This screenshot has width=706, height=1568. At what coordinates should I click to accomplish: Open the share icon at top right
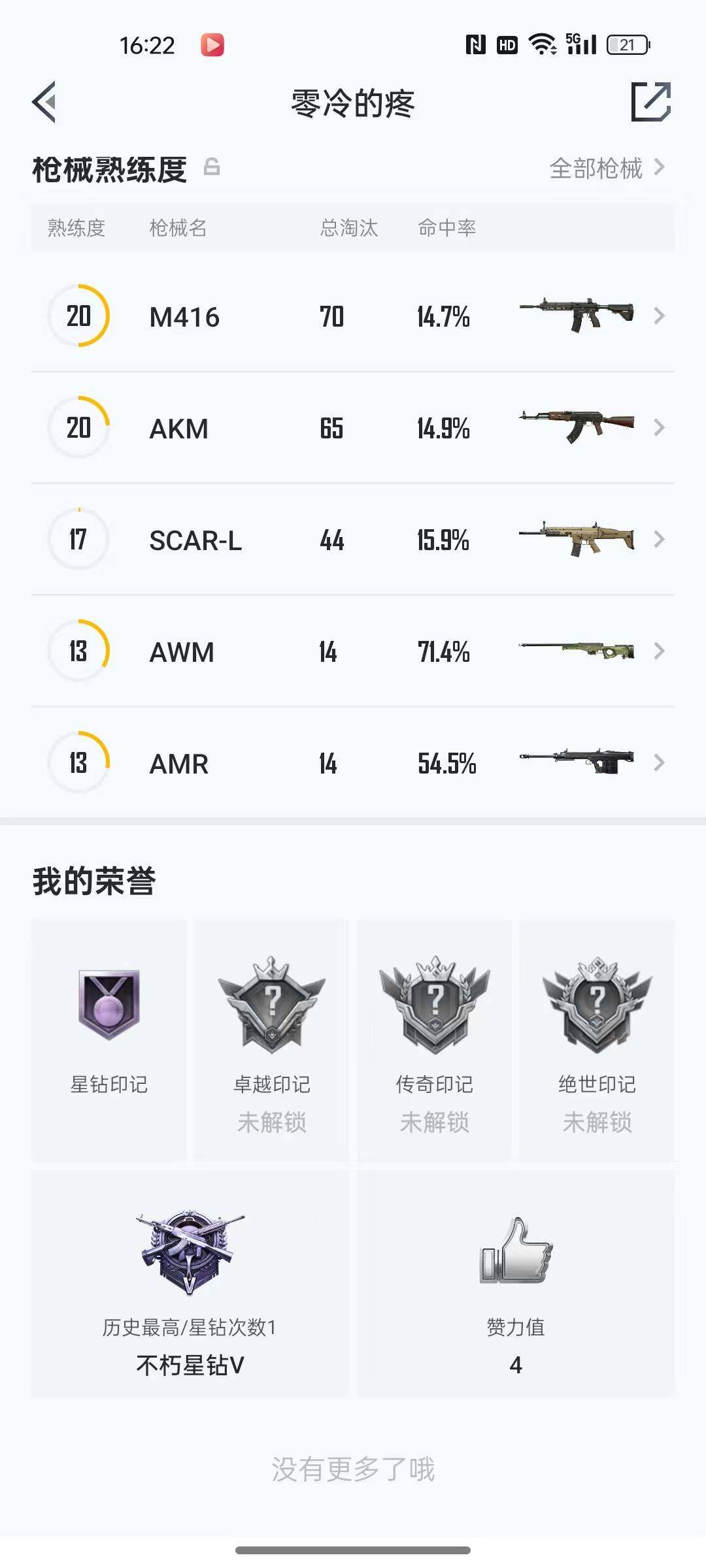650,102
